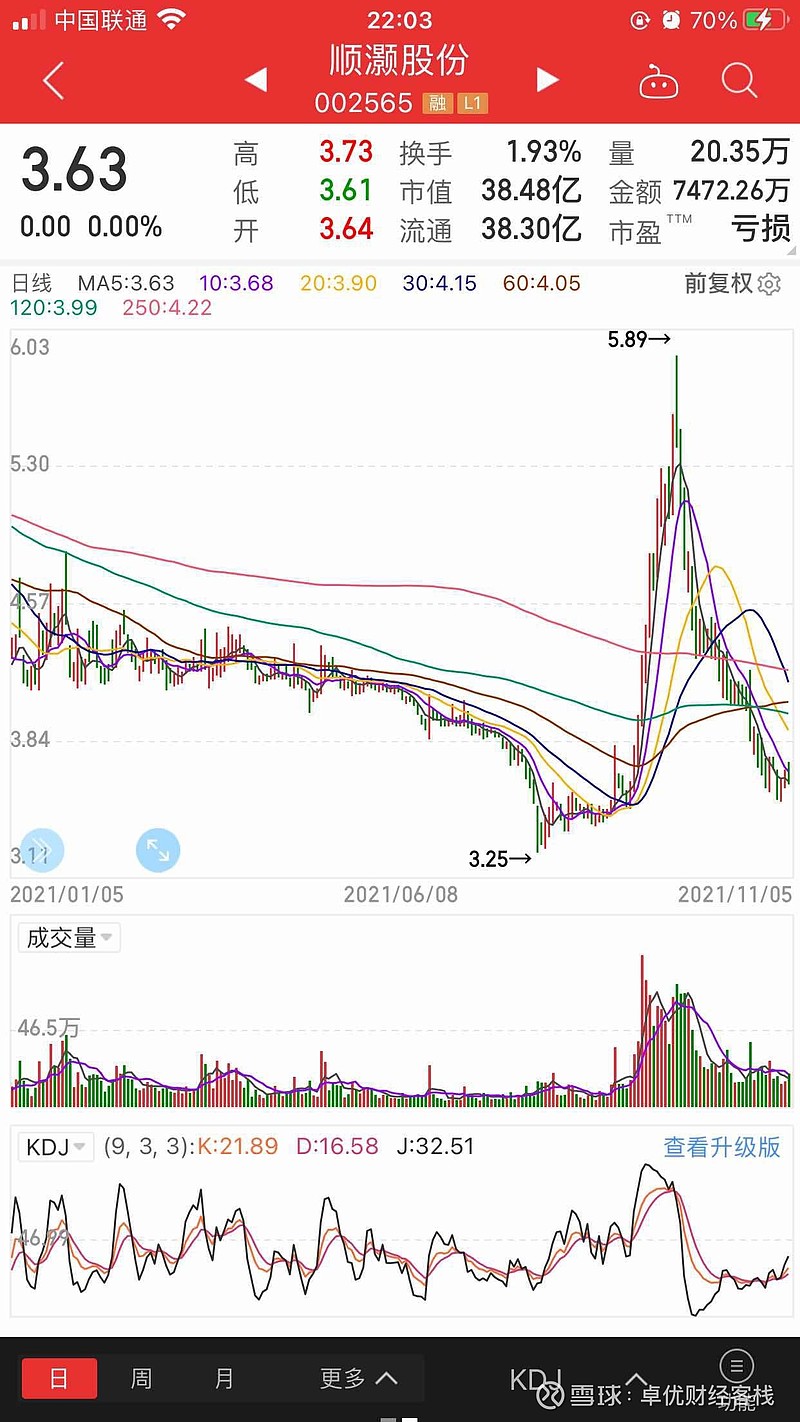Viewport: 800px width, 1422px height.
Task: Switch to the previous stock
Action: (256, 80)
